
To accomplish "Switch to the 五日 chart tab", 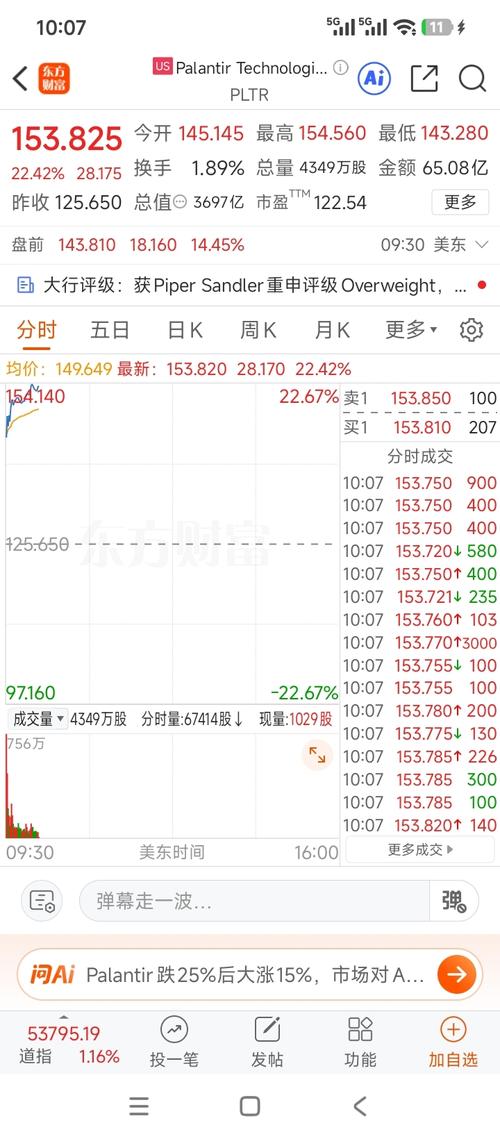I will coord(110,331).
